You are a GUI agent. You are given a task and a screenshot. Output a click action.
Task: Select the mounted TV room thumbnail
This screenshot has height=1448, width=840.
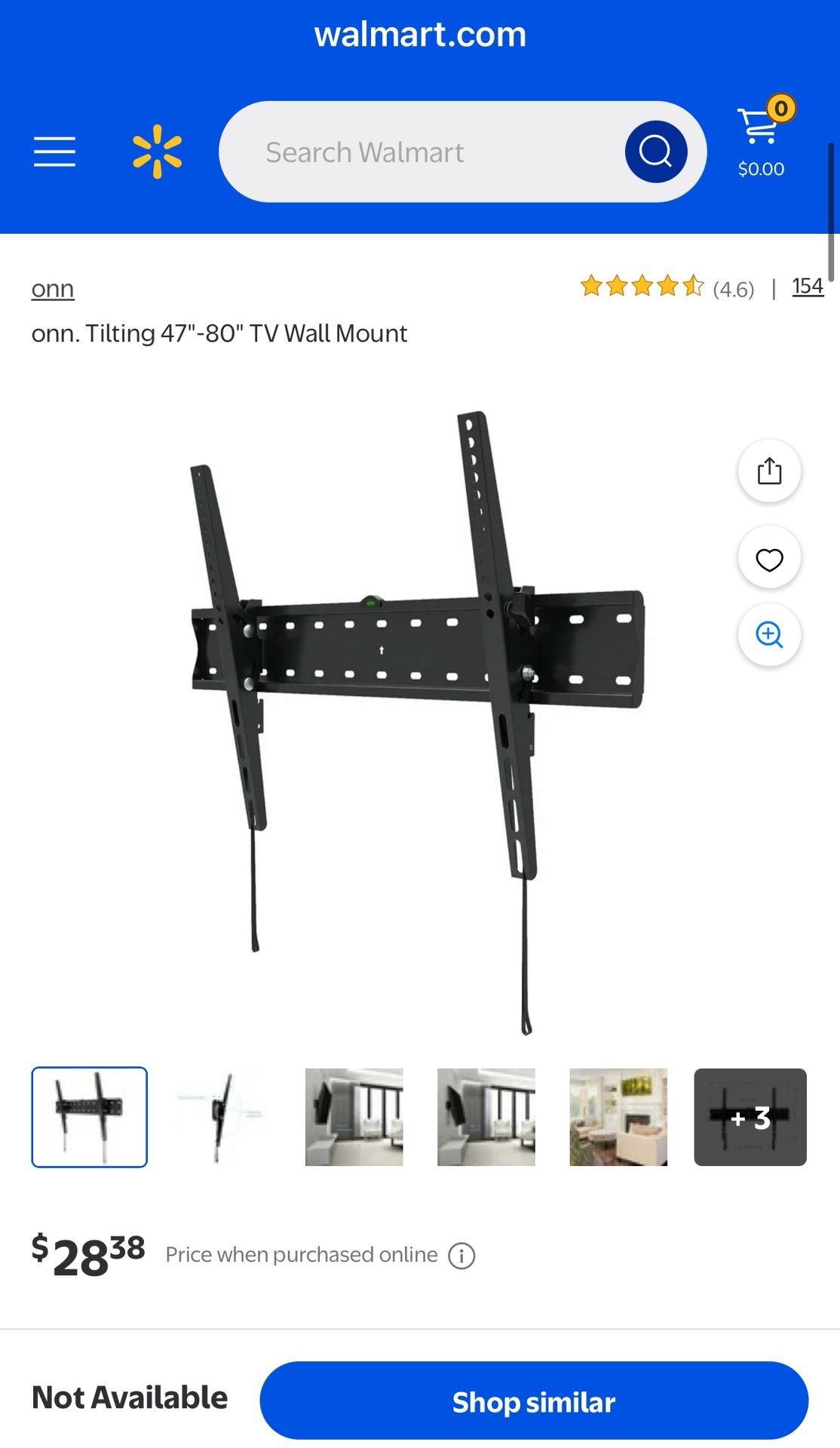354,1117
